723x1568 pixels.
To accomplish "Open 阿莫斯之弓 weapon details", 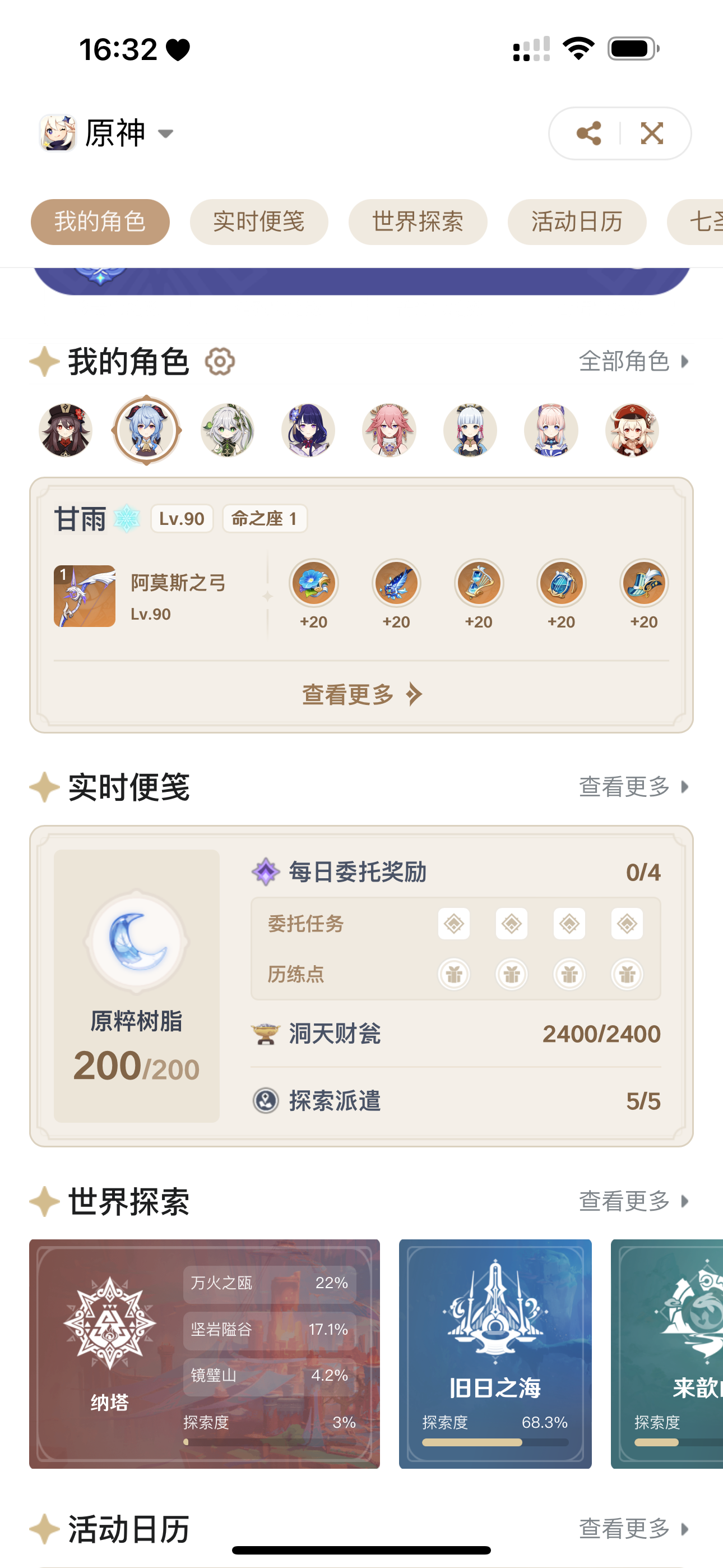I will (x=141, y=596).
